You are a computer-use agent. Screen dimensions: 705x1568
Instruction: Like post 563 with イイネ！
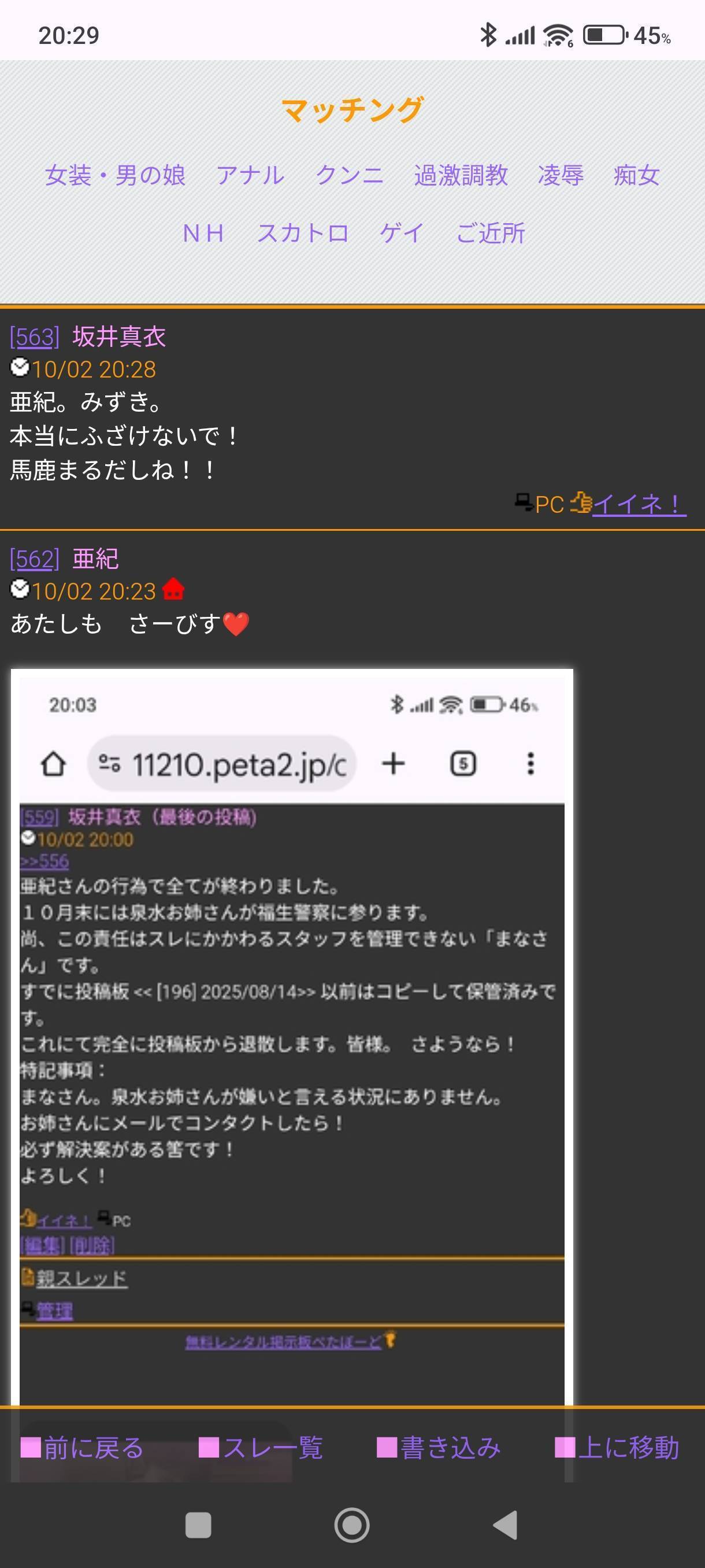(x=638, y=504)
